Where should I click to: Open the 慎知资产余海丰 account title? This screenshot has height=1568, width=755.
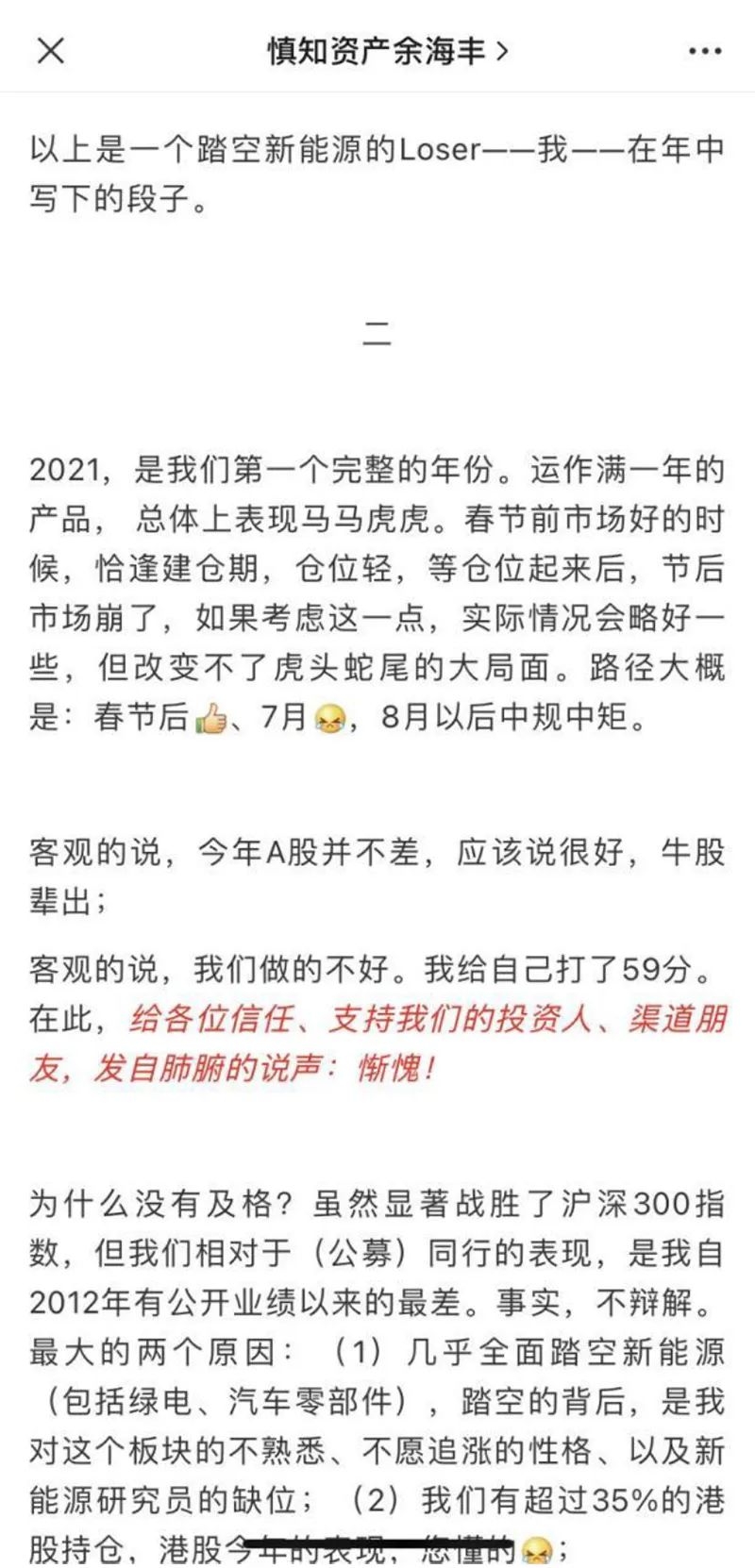(387, 50)
